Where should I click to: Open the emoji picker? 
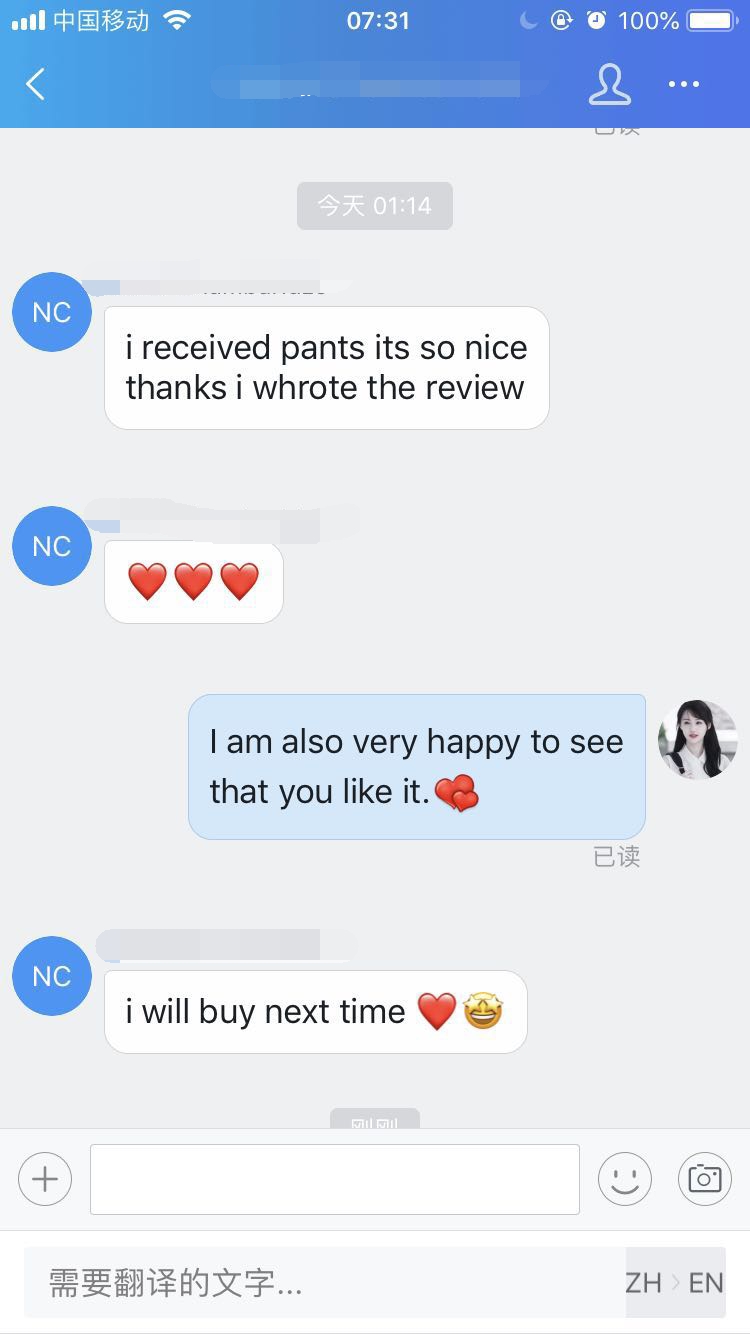coord(625,1179)
